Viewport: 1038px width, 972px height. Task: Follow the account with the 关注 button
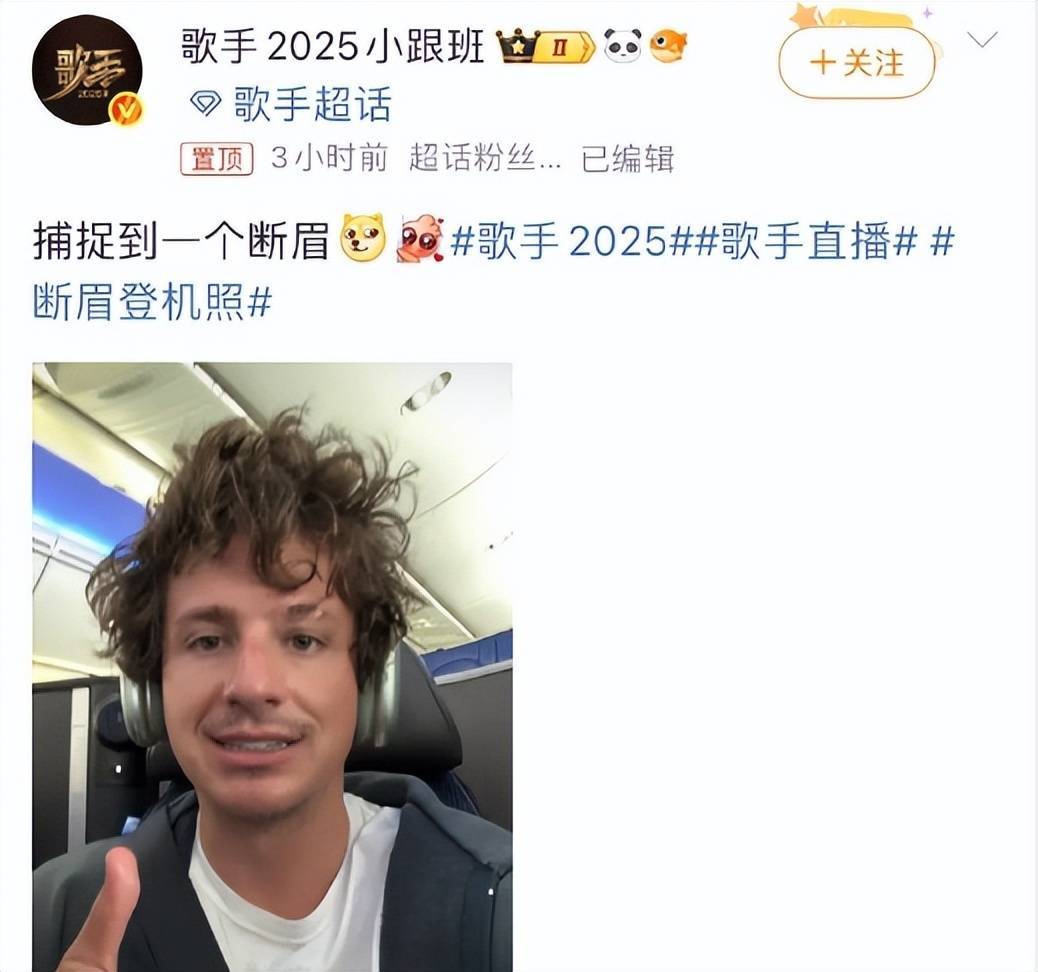click(x=856, y=62)
